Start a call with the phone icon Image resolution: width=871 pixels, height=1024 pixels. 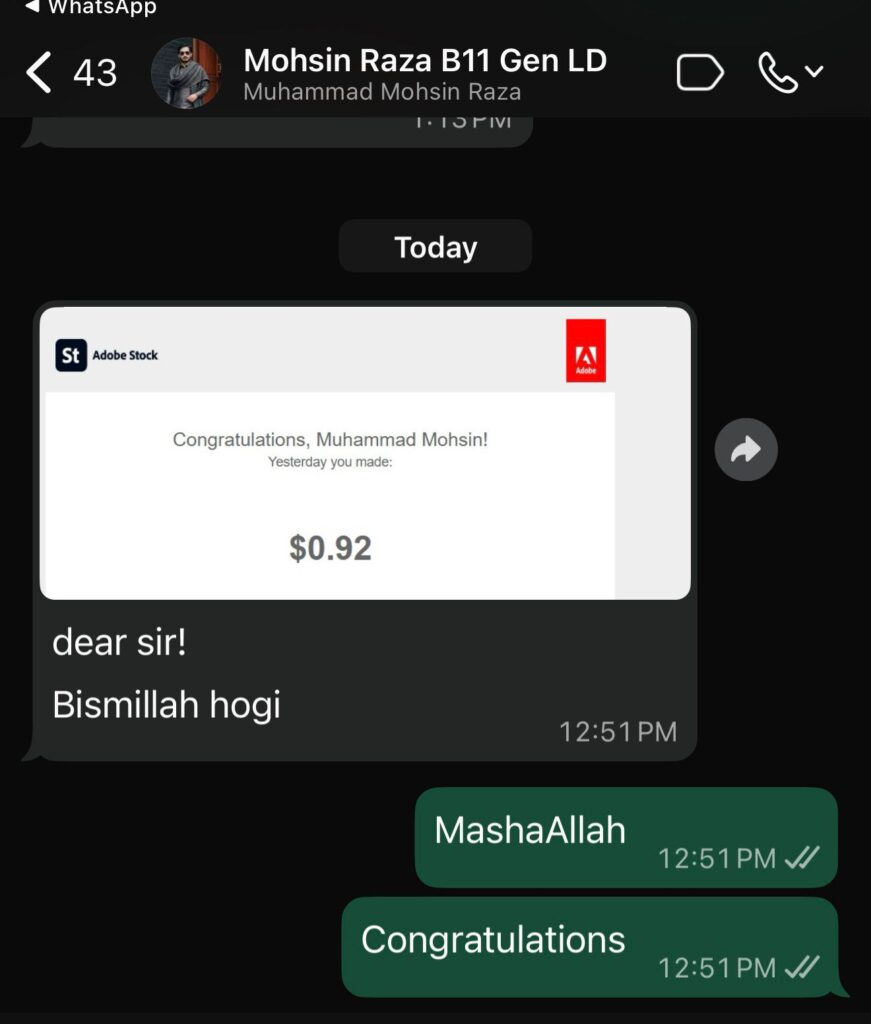point(776,73)
